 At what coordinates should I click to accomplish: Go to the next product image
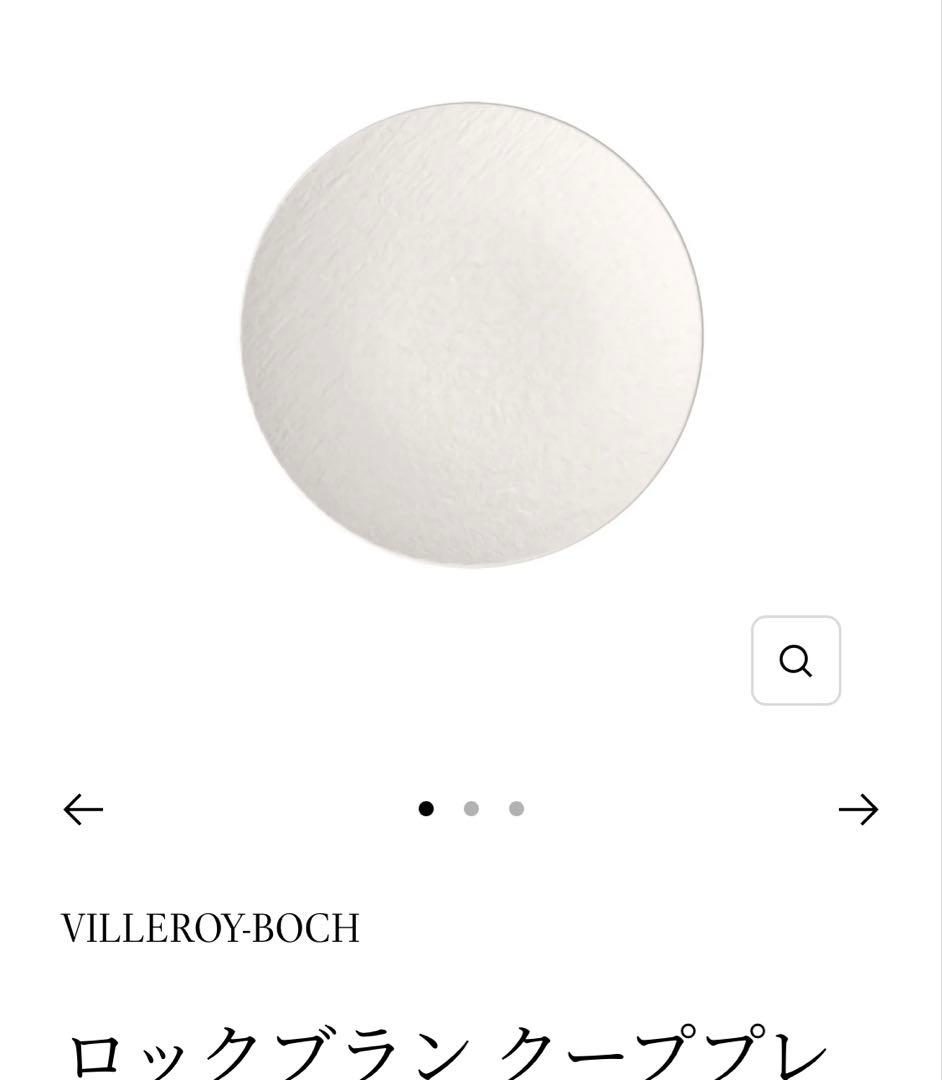(858, 809)
